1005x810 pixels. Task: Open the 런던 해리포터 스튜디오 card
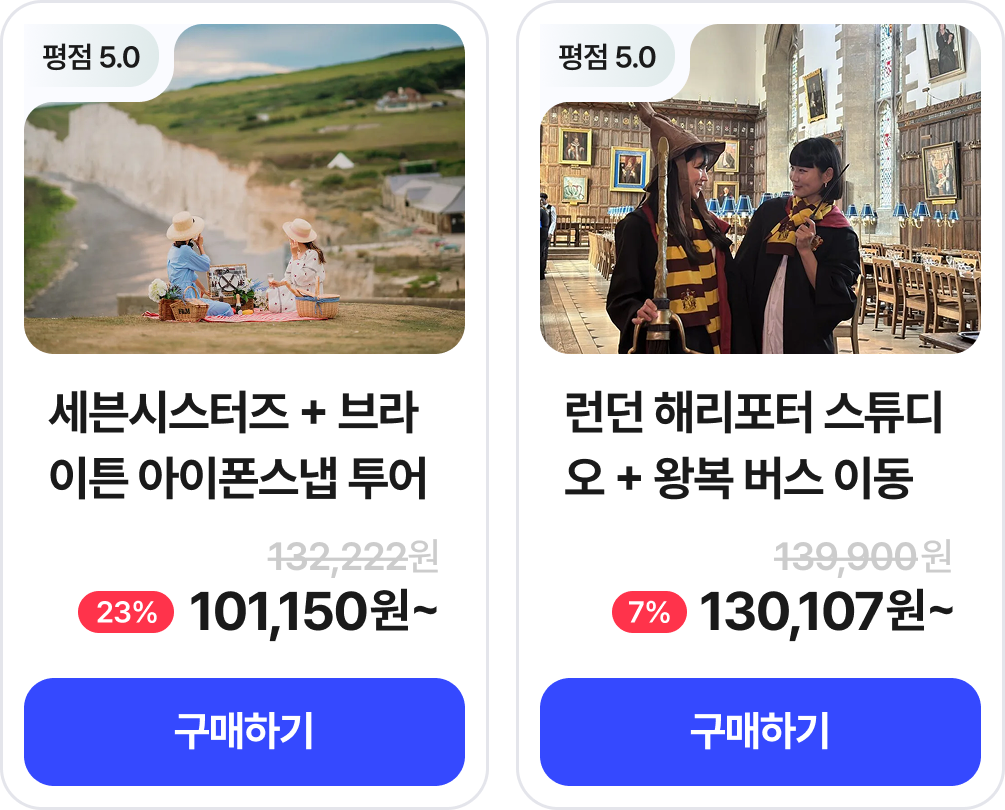pyautogui.click(x=752, y=446)
